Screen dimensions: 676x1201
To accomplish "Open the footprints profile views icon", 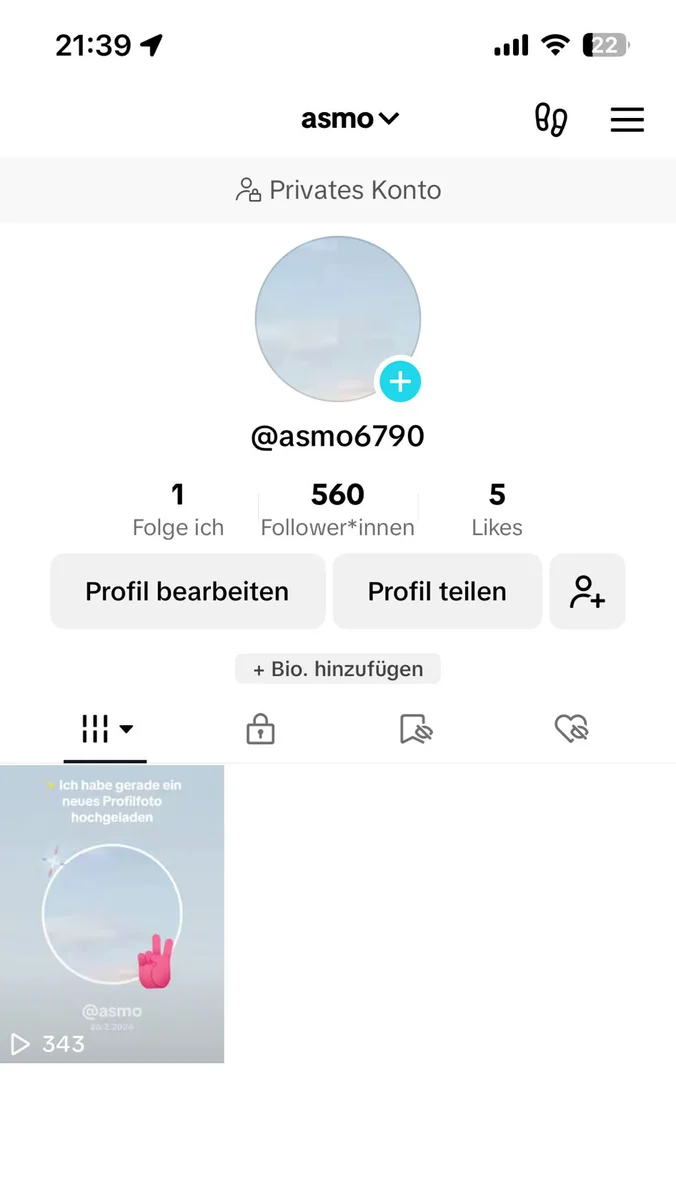I will [x=551, y=120].
